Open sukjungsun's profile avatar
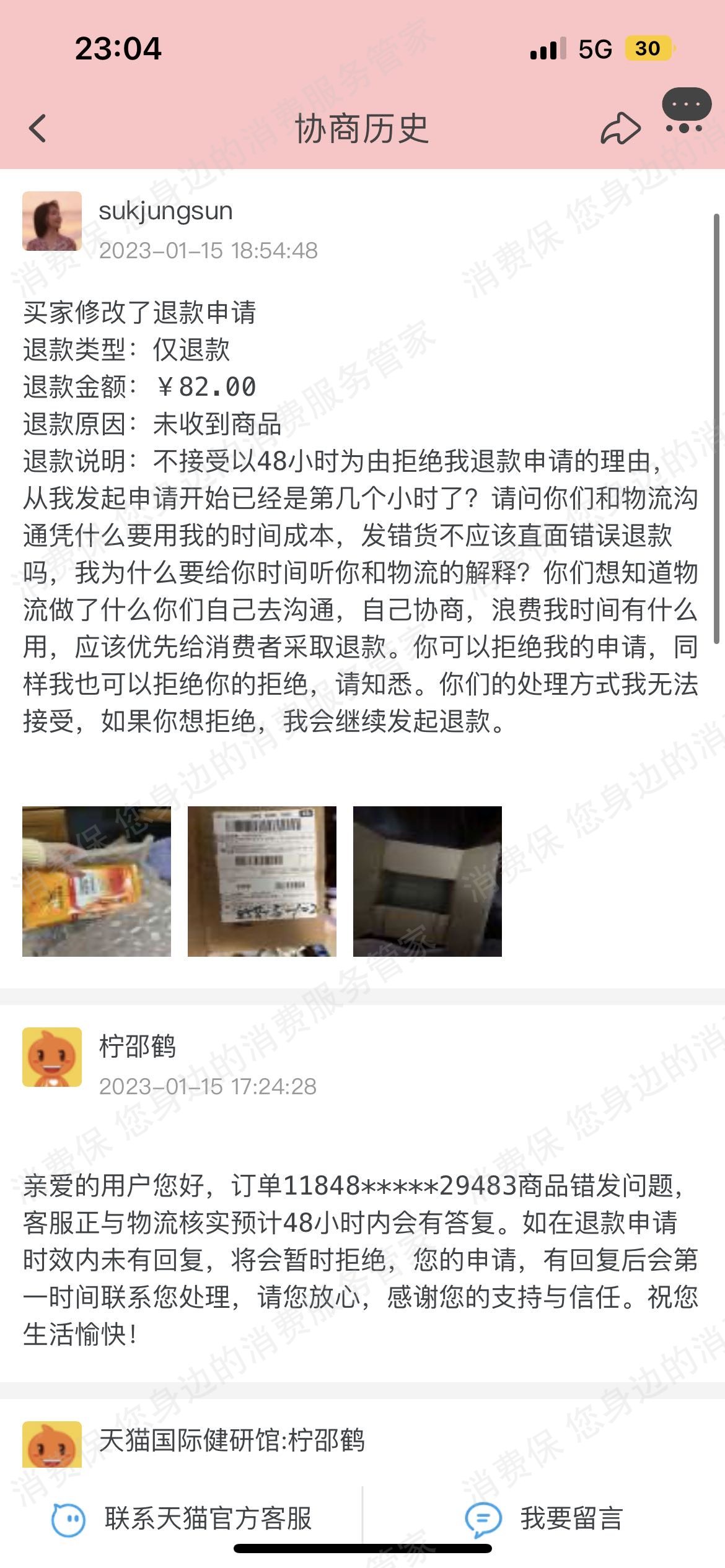This screenshot has width=725, height=1568. tap(52, 221)
